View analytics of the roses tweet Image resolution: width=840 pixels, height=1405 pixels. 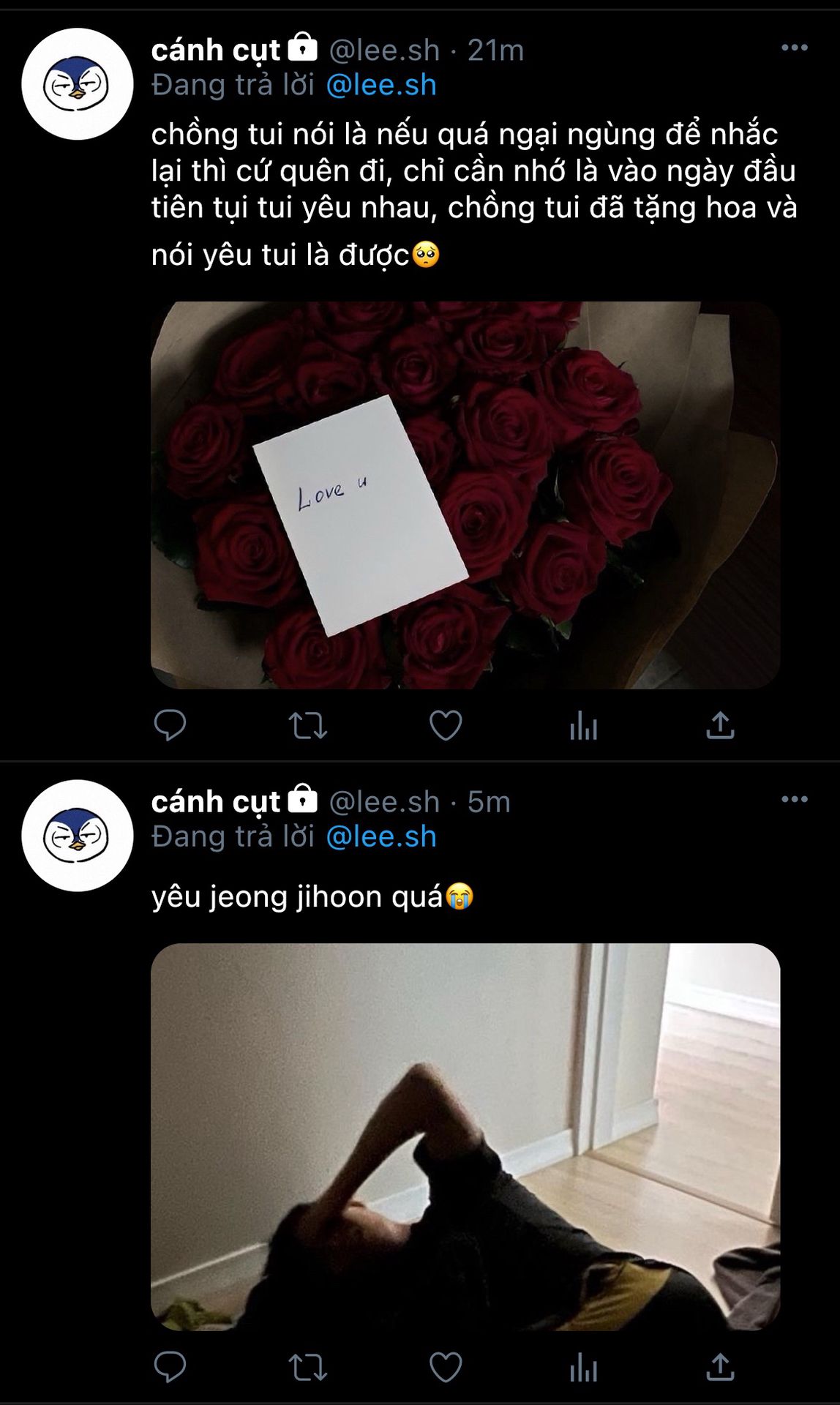point(583,726)
